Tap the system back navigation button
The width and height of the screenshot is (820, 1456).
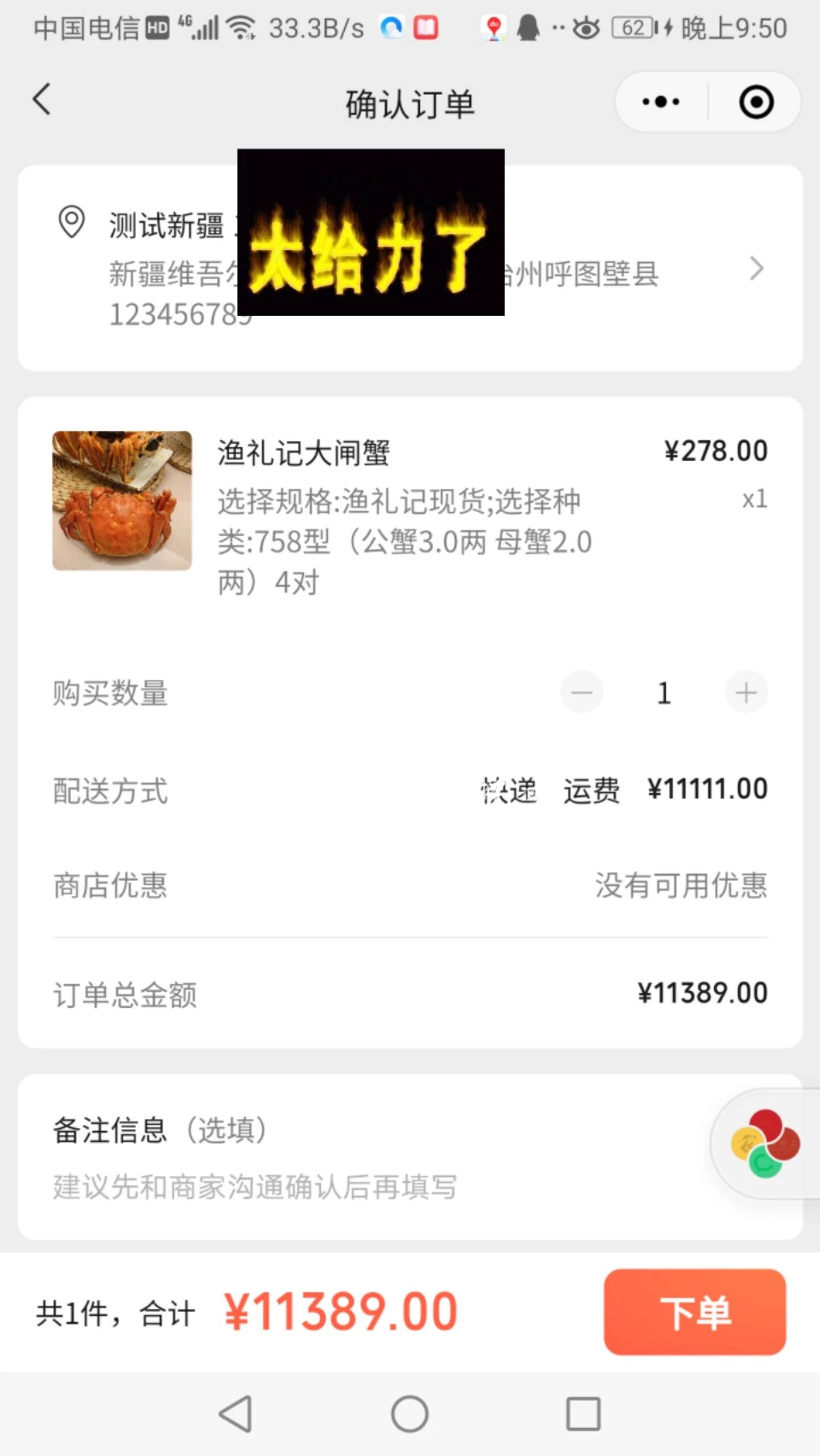tap(236, 1414)
